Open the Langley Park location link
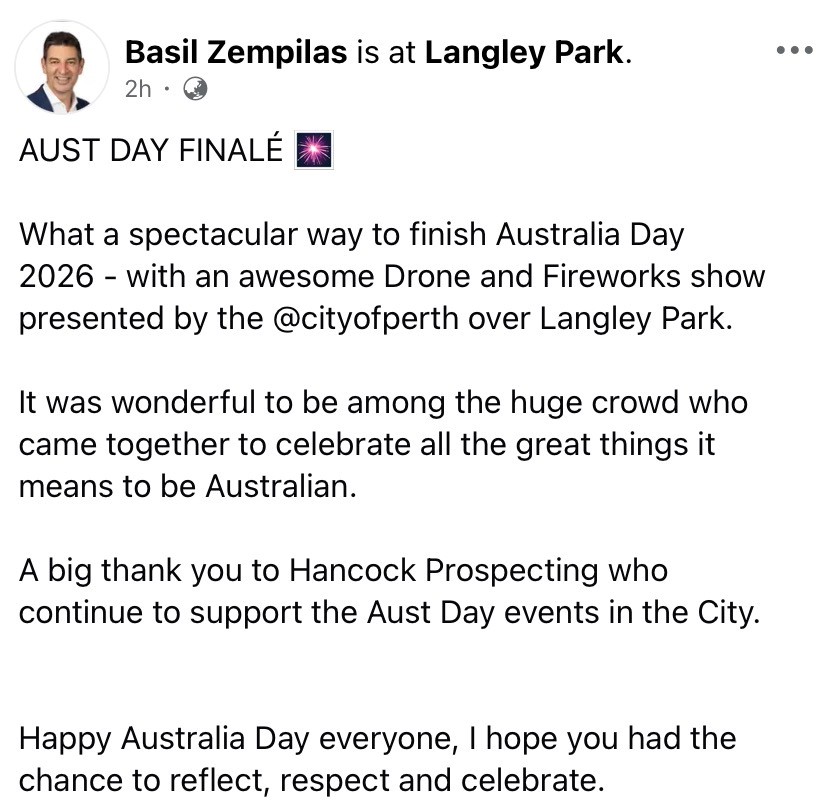828x805 pixels. click(x=524, y=52)
